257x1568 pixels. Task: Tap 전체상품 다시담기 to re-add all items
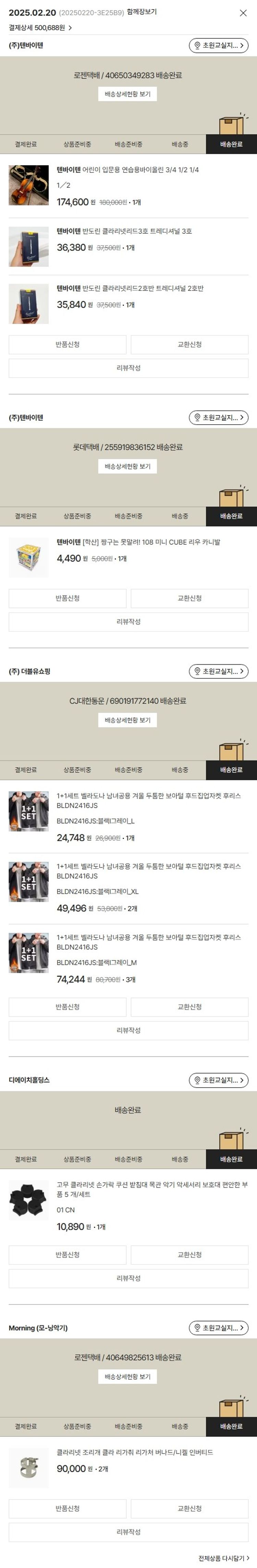click(223, 1558)
